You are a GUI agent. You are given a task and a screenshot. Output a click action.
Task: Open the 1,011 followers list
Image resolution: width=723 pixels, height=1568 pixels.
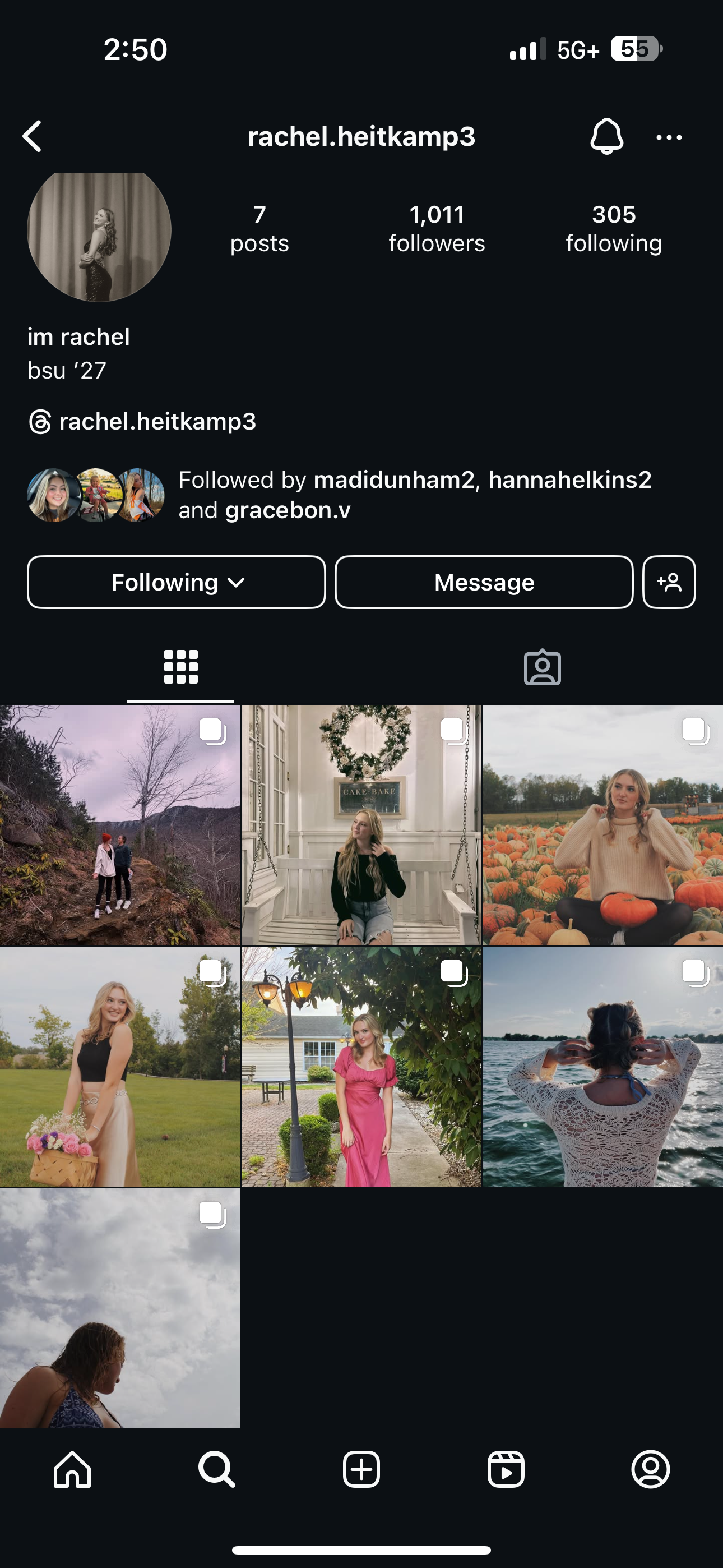pyautogui.click(x=437, y=228)
